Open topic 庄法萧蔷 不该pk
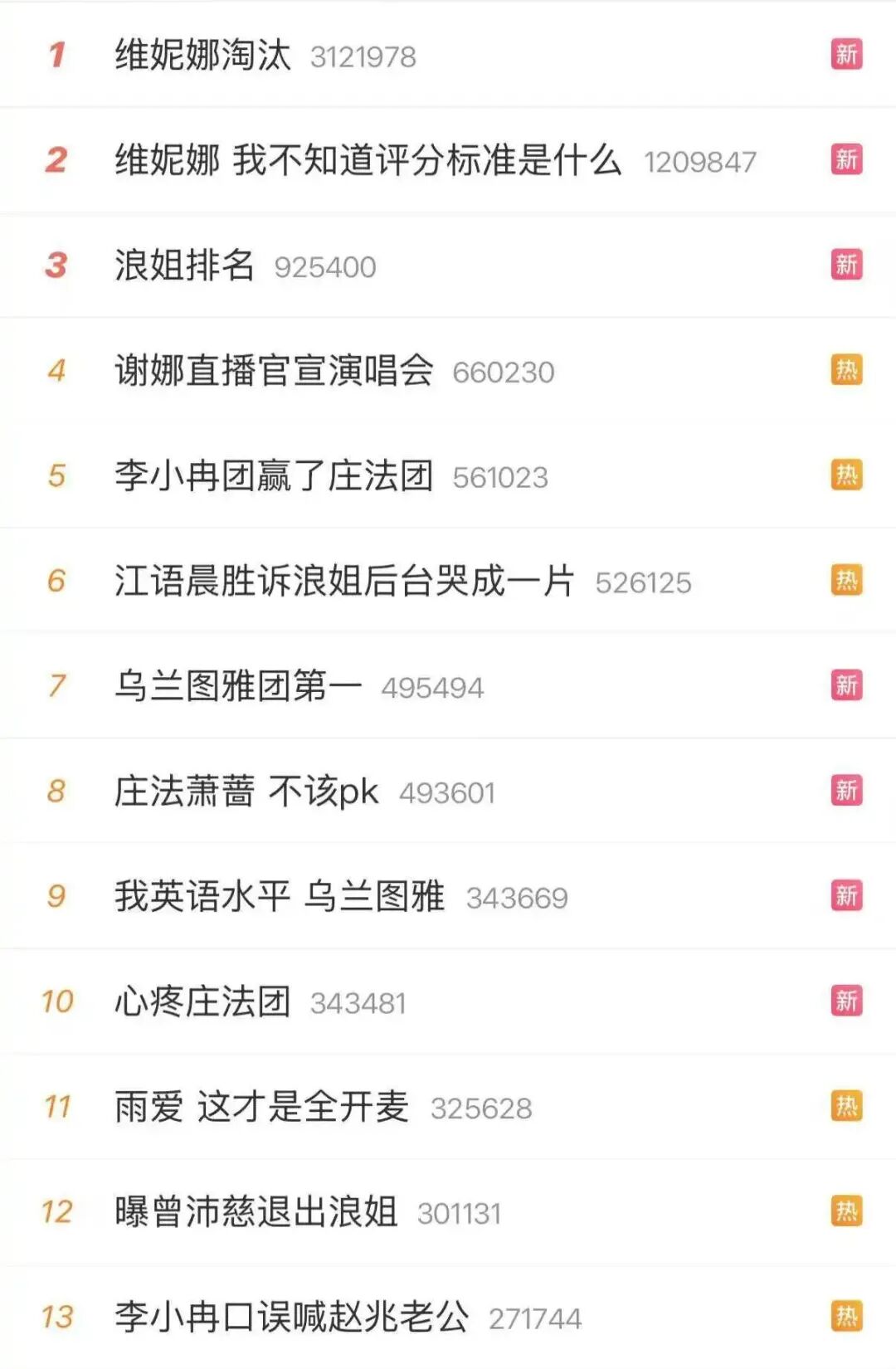Viewport: 896px width, 1369px height. [x=246, y=792]
